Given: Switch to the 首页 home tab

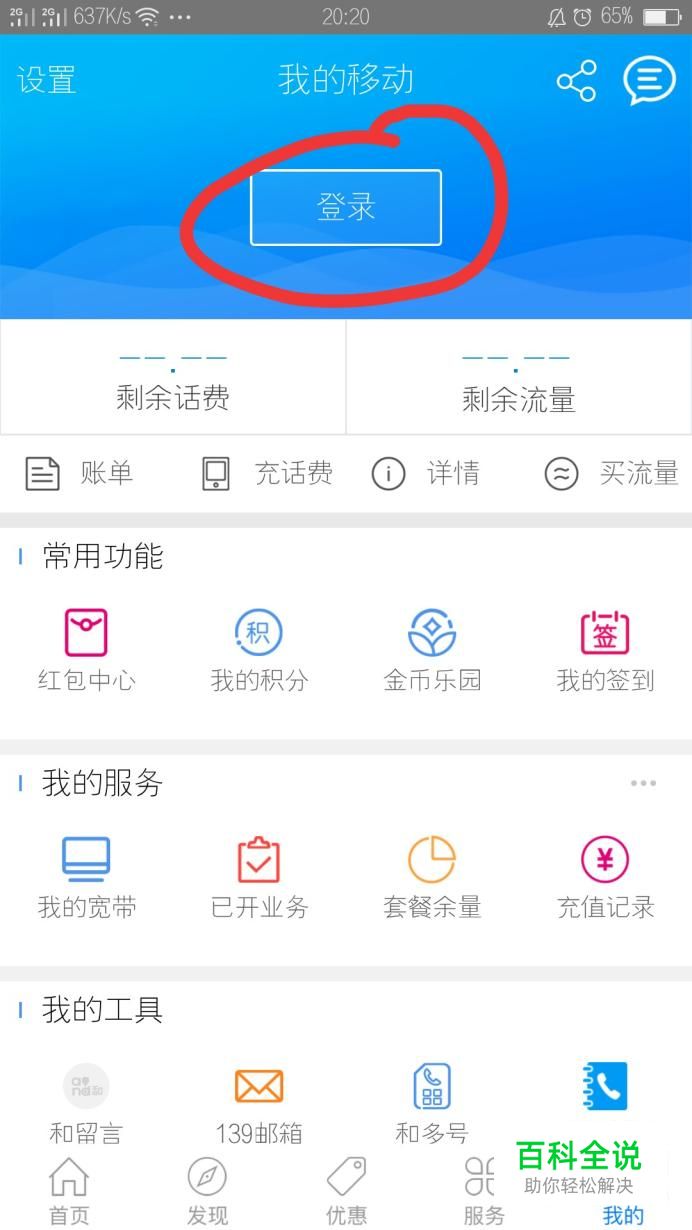Looking at the screenshot, I should click(x=69, y=1192).
